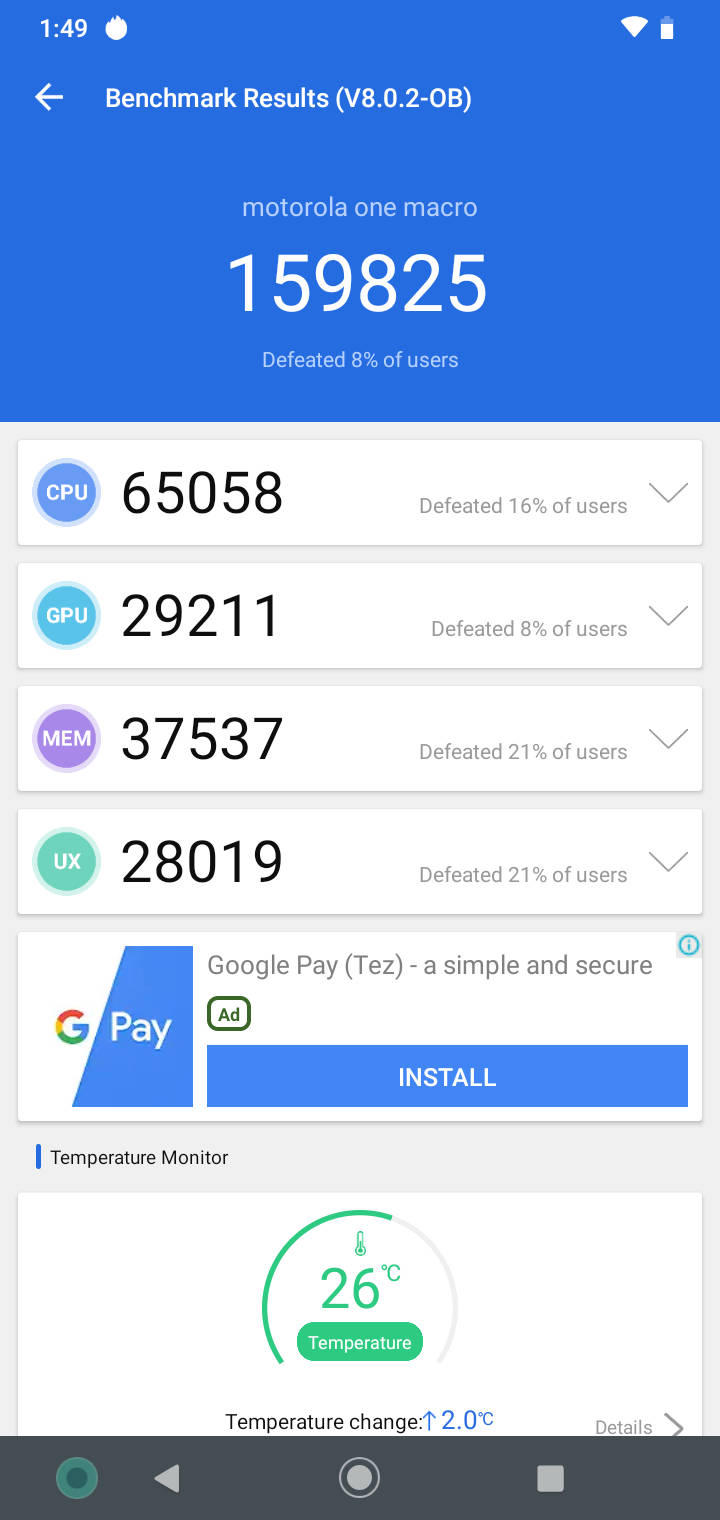Expand the MEM score row

668,739
